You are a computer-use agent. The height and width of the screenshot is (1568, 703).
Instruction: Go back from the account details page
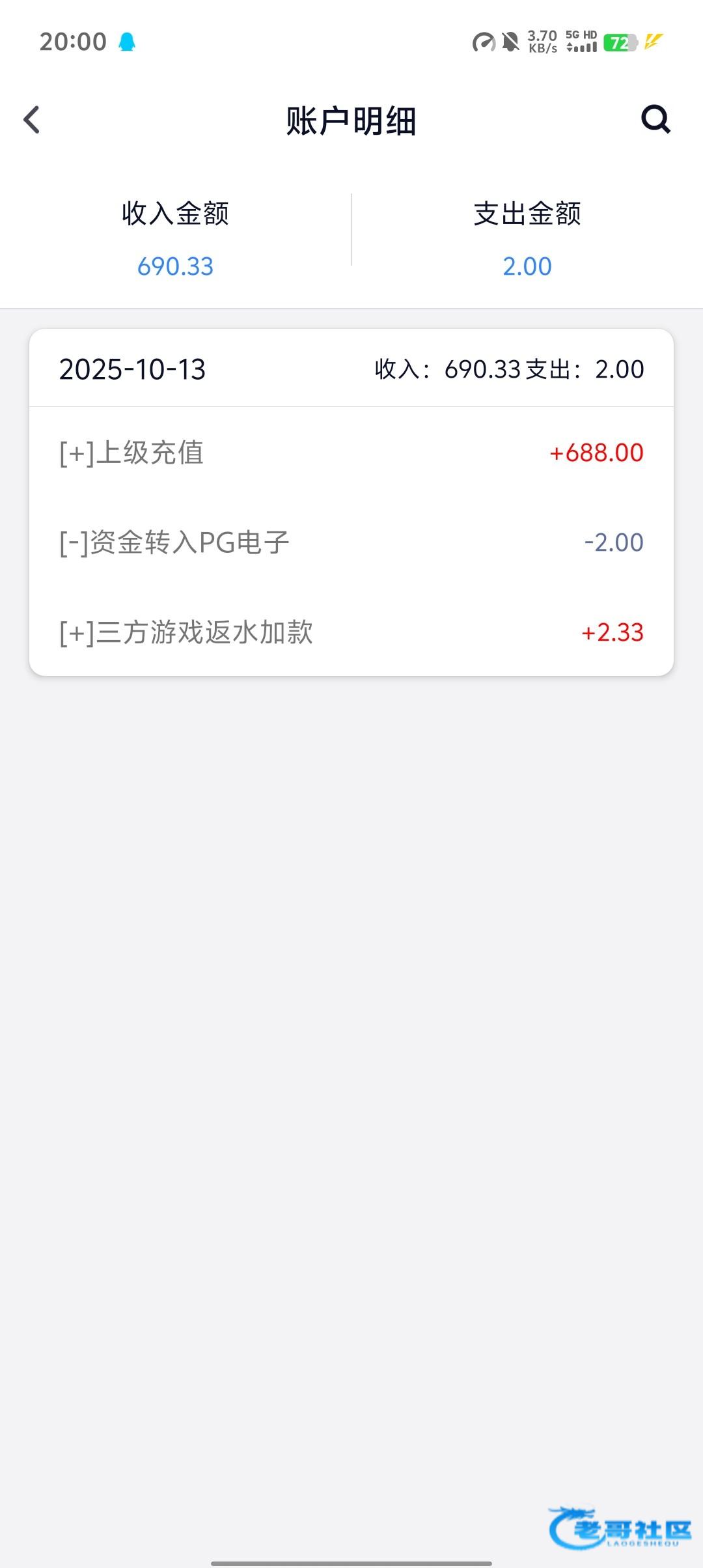pos(32,120)
